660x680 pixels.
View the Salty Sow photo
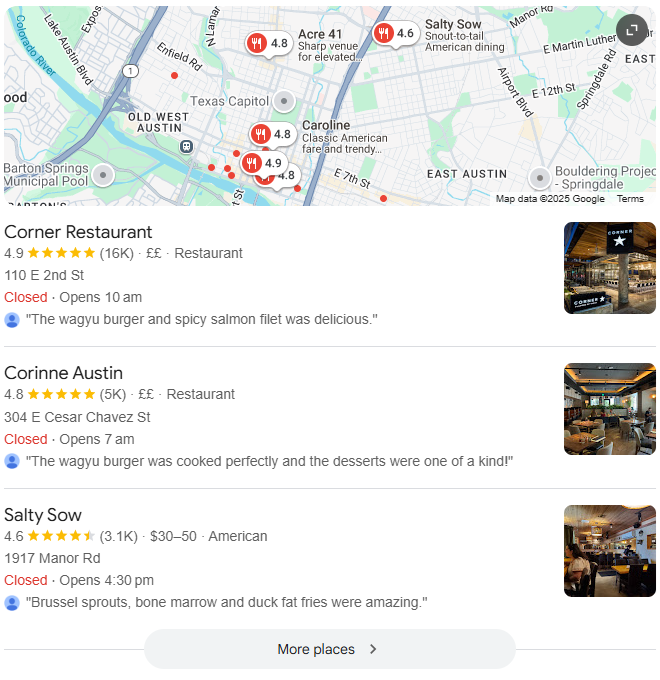coord(609,551)
